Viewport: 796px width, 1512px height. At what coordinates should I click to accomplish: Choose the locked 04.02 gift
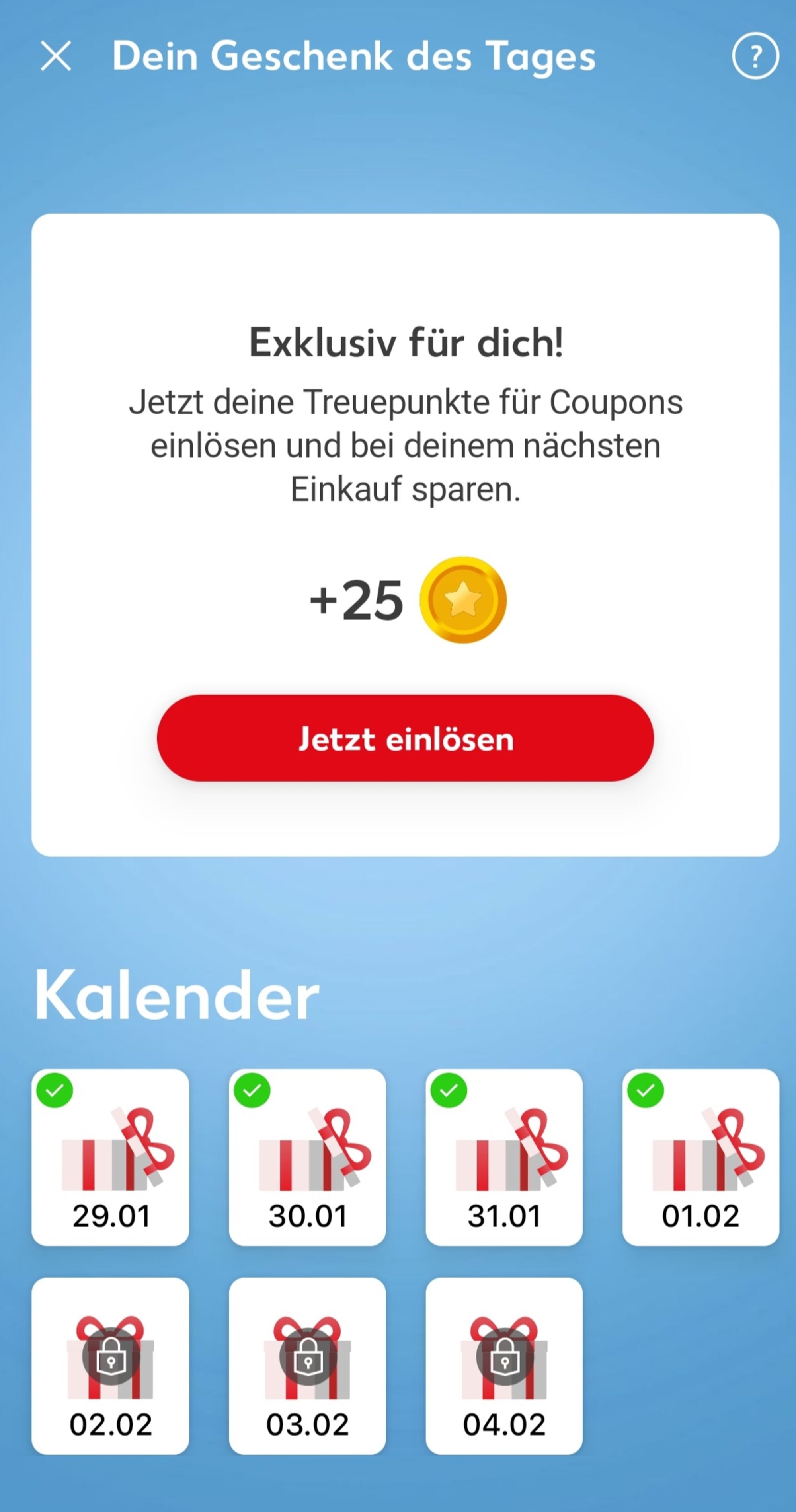(504, 1365)
